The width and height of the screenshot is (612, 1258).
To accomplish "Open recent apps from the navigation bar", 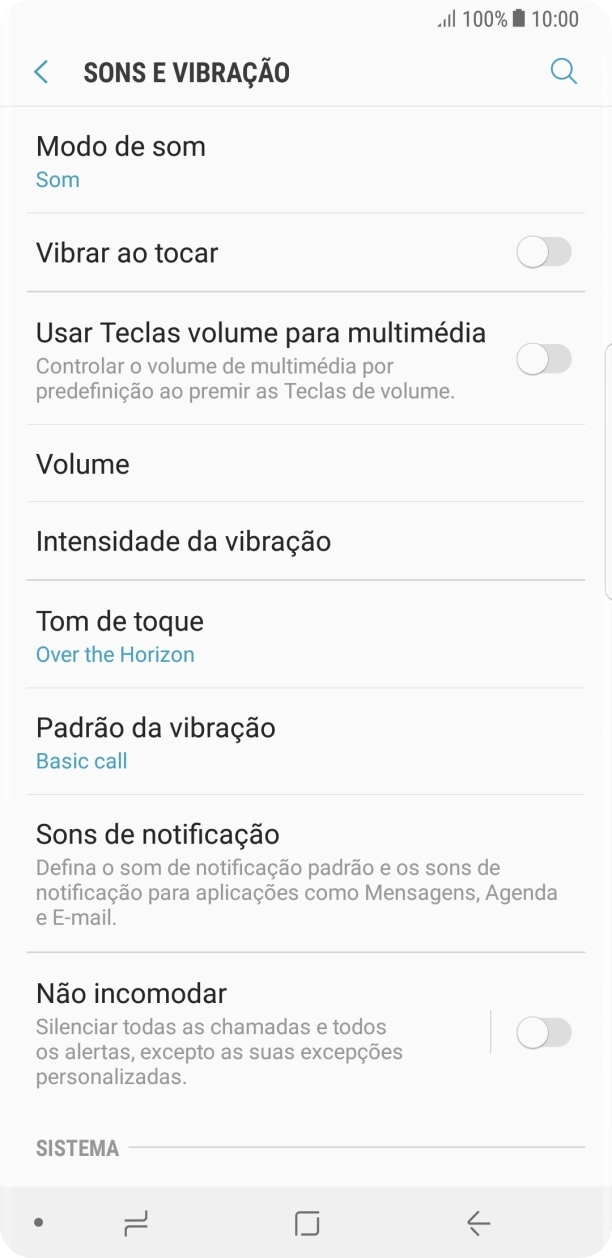I will click(x=136, y=1222).
